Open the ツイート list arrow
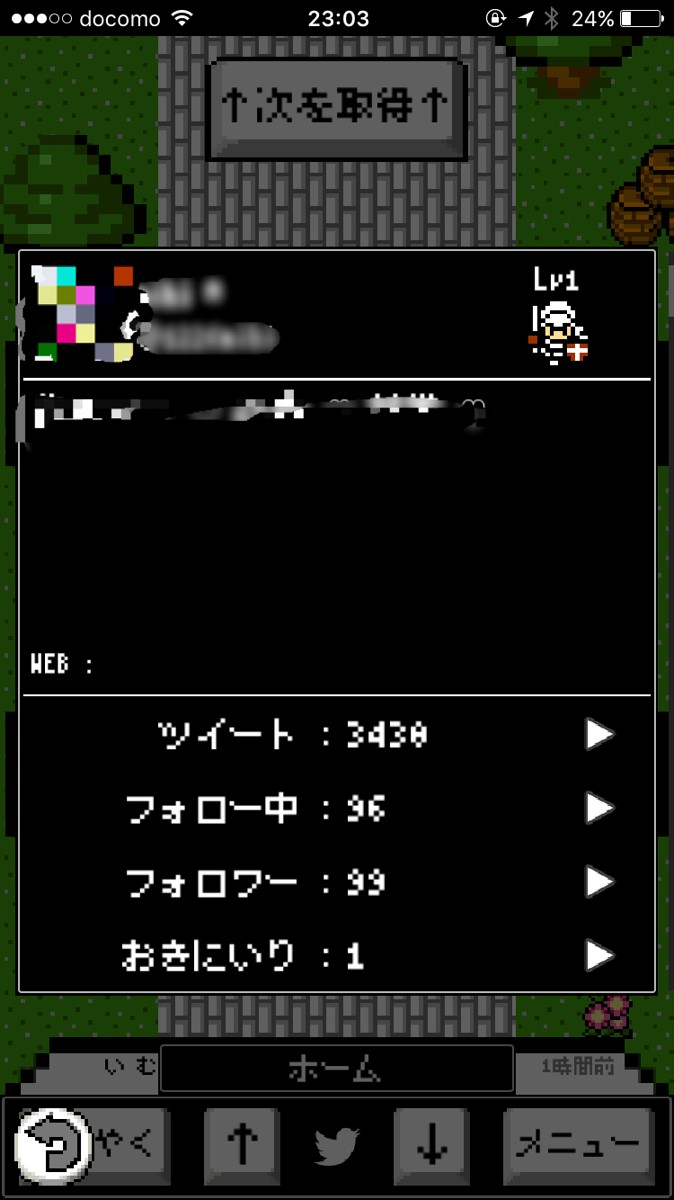Screen dimensions: 674x1200 tap(599, 735)
